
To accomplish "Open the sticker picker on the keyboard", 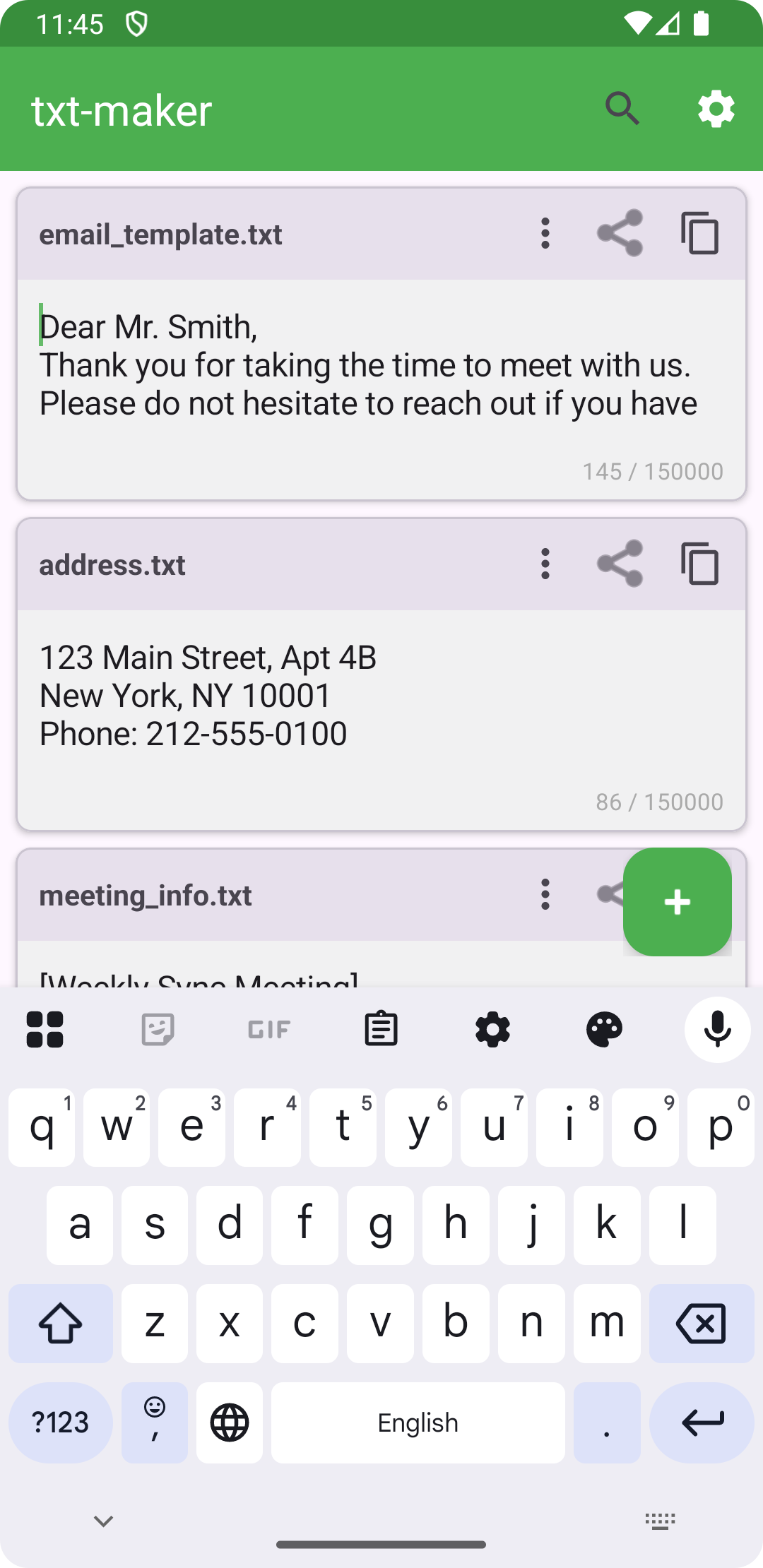I will 157,1029.
